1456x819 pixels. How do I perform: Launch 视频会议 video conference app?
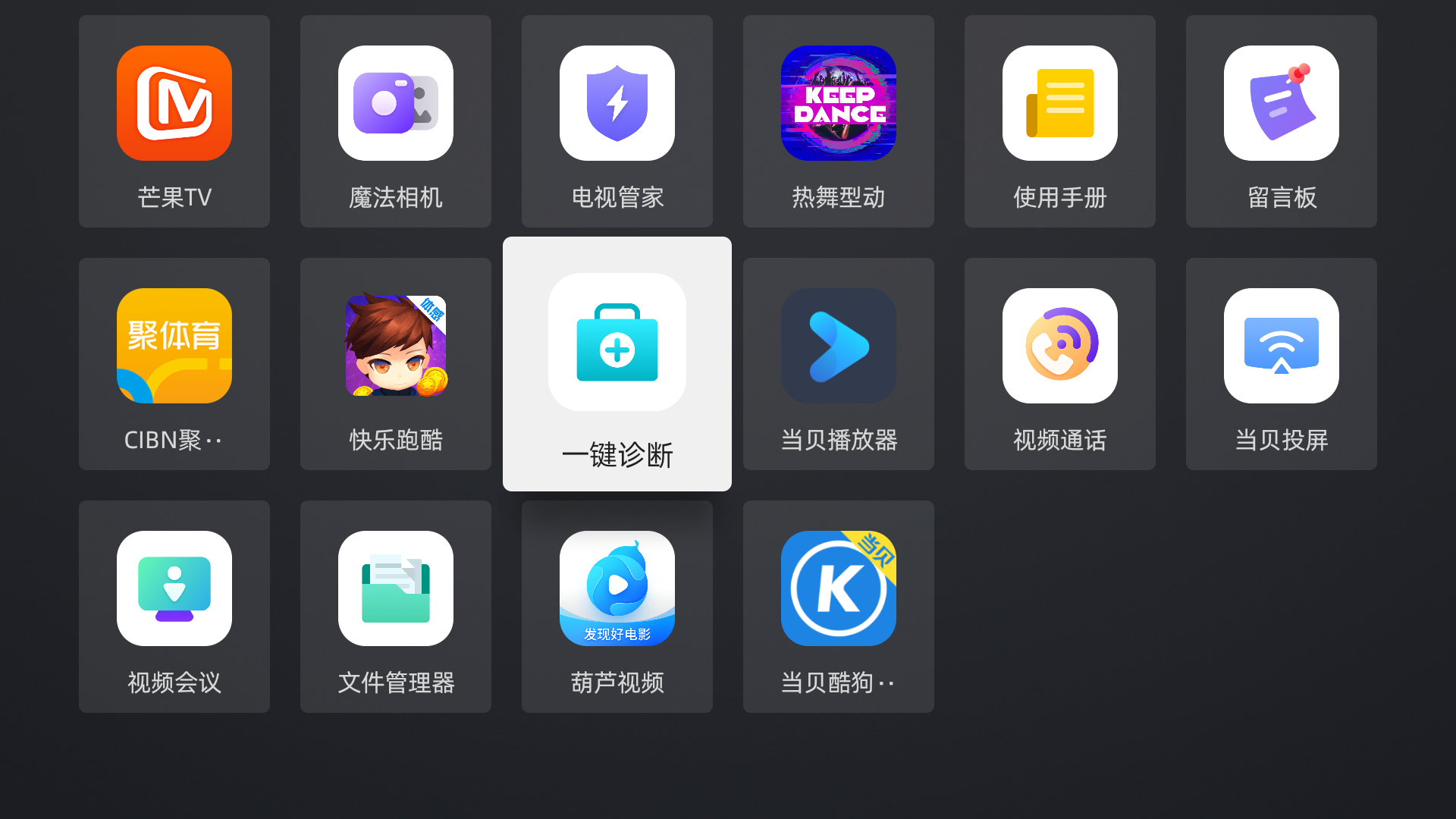174,607
